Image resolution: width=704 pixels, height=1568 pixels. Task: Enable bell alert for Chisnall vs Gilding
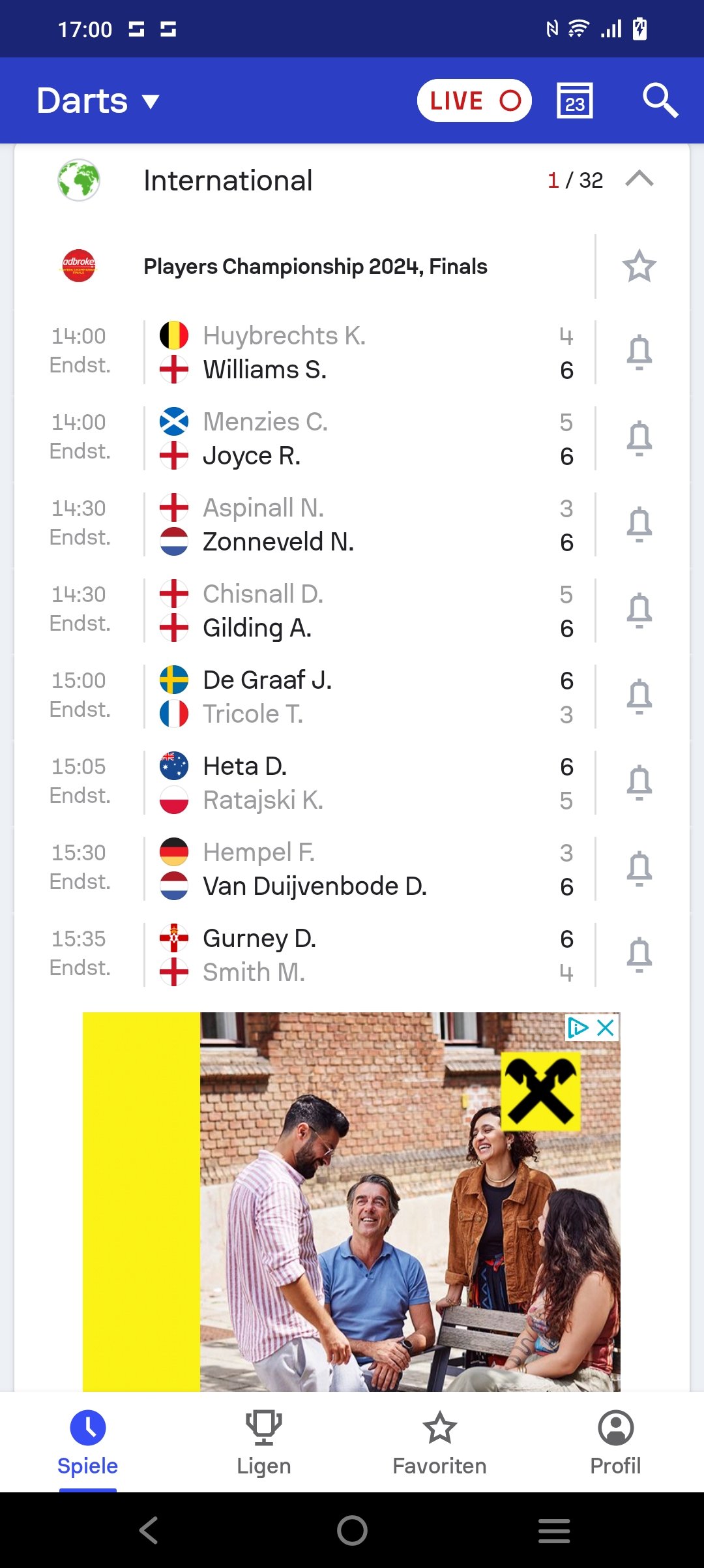639,611
